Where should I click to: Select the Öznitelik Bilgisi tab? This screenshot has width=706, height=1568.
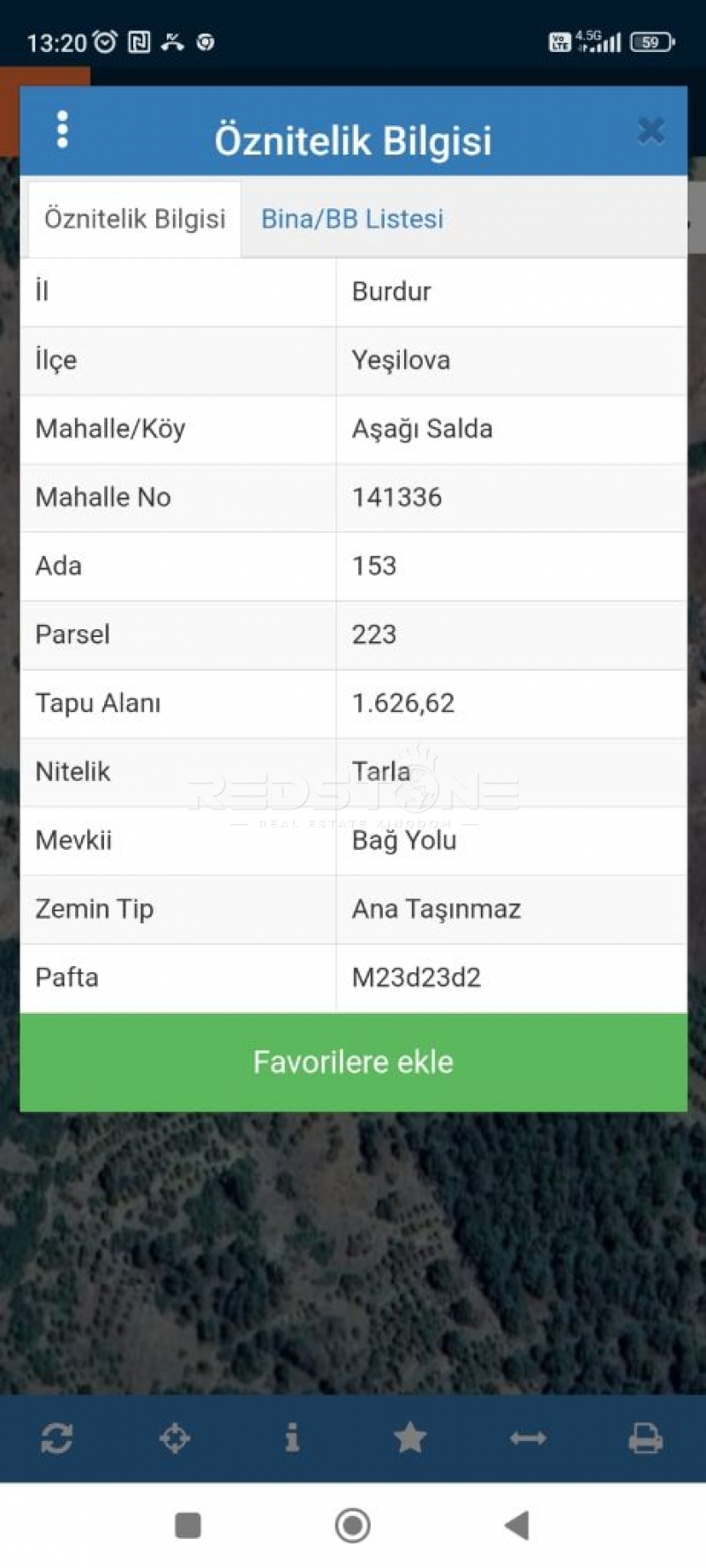coord(135,219)
